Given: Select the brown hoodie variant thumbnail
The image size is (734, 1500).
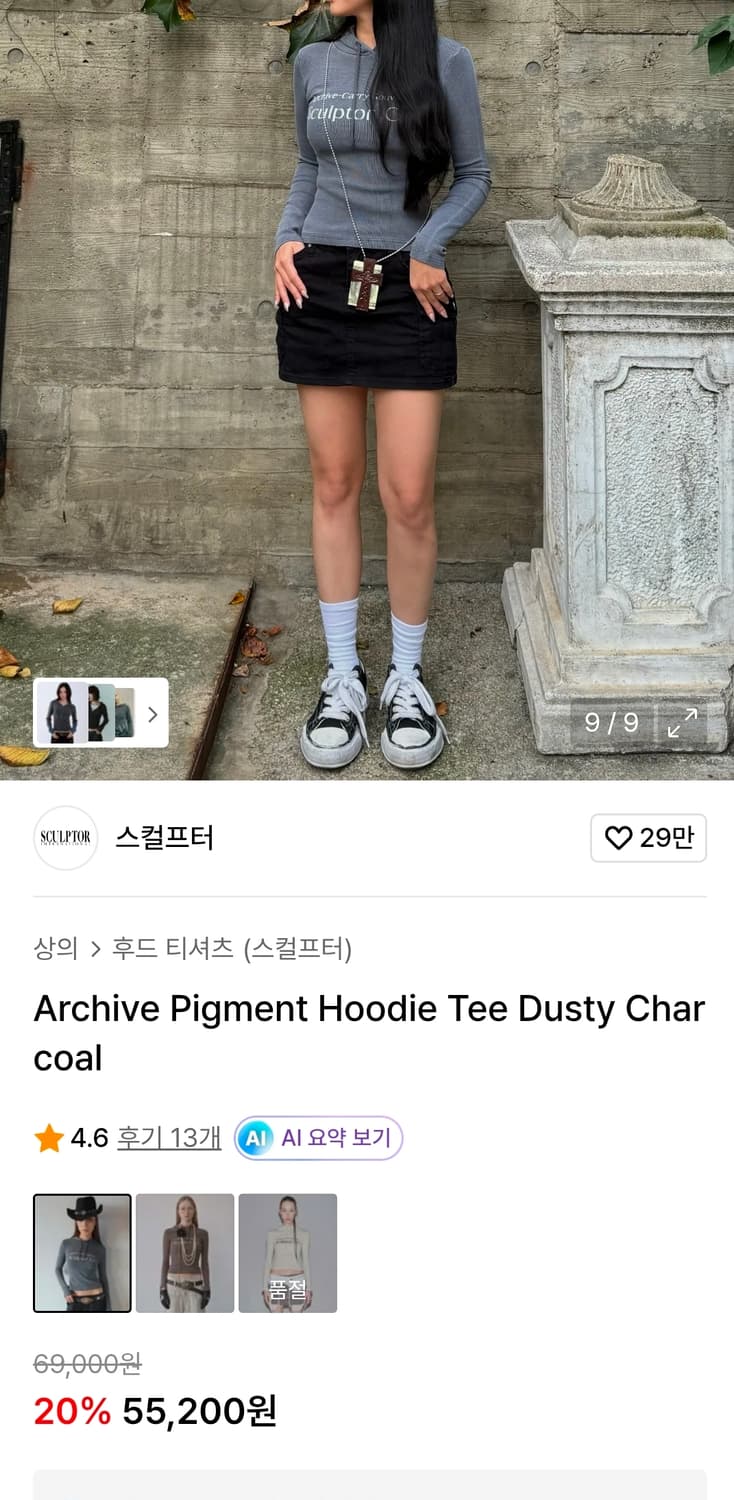Looking at the screenshot, I should (184, 1254).
